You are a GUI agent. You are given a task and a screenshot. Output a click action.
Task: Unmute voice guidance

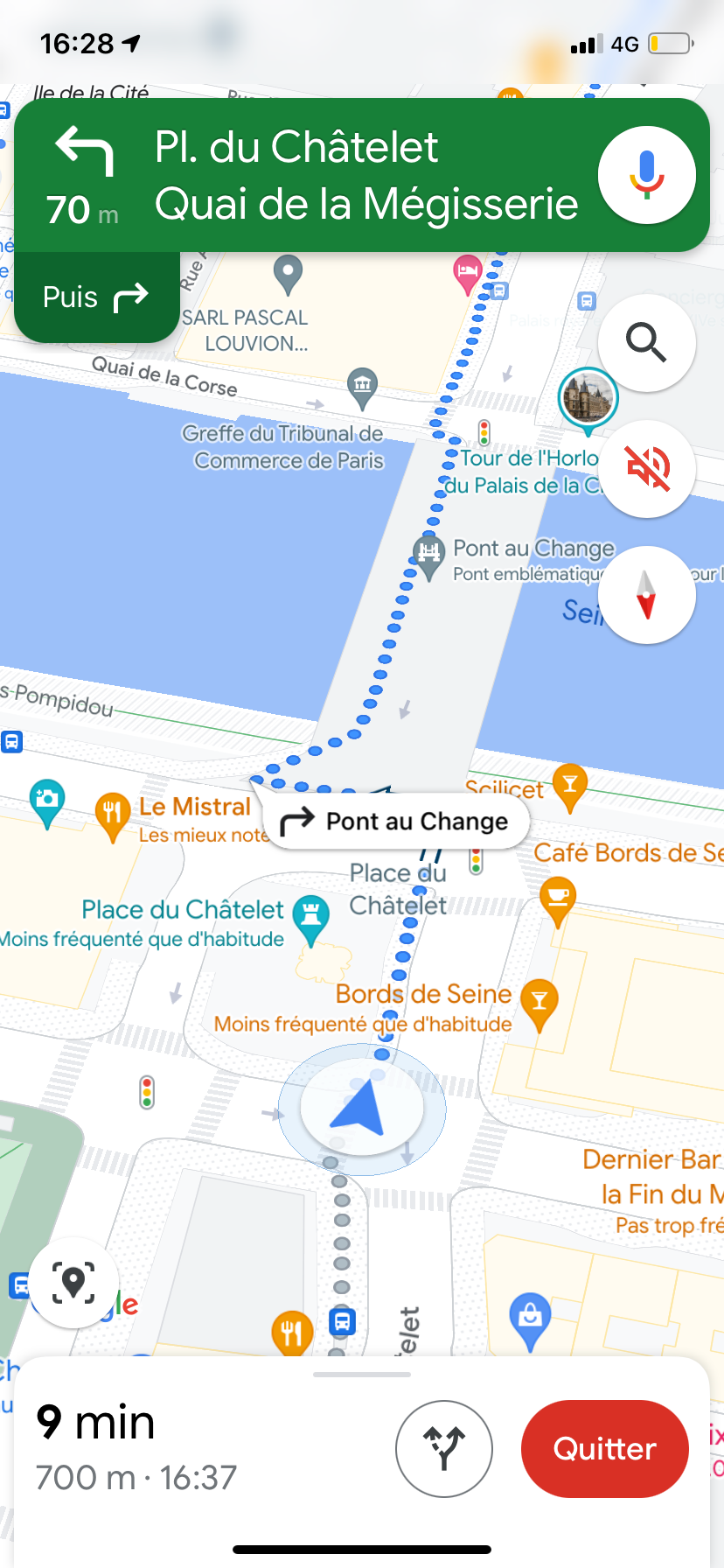[646, 468]
